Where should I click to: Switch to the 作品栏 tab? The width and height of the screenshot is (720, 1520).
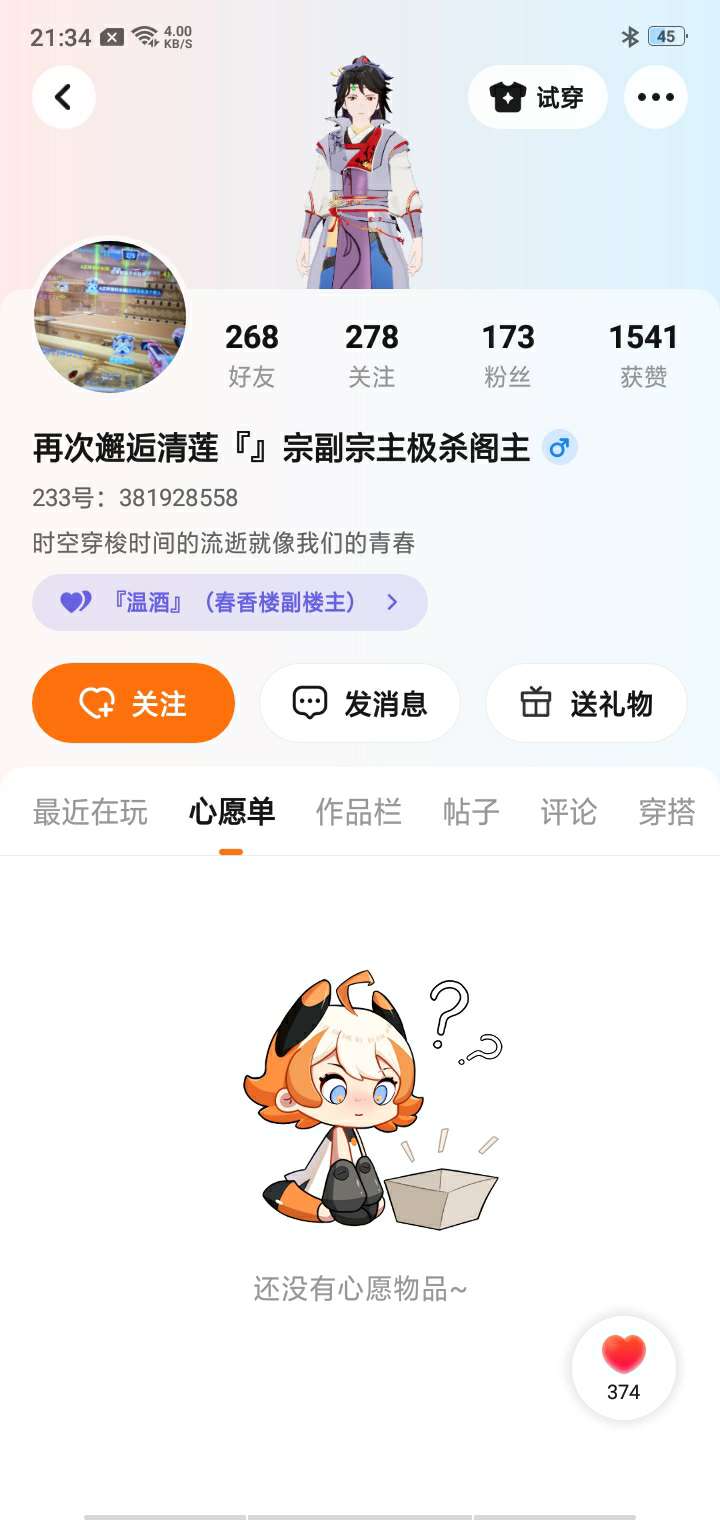(x=358, y=812)
